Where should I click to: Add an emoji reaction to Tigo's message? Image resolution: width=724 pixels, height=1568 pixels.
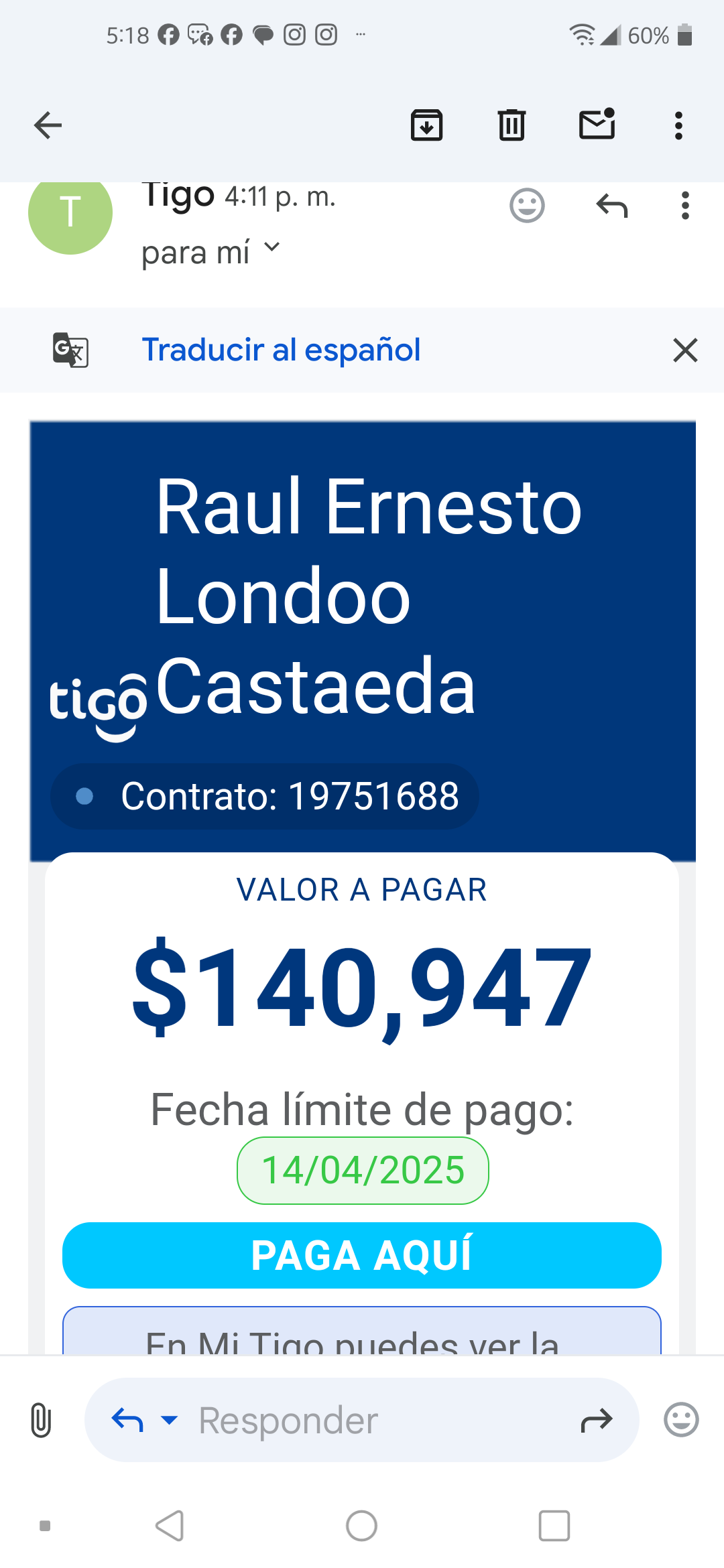click(x=527, y=206)
